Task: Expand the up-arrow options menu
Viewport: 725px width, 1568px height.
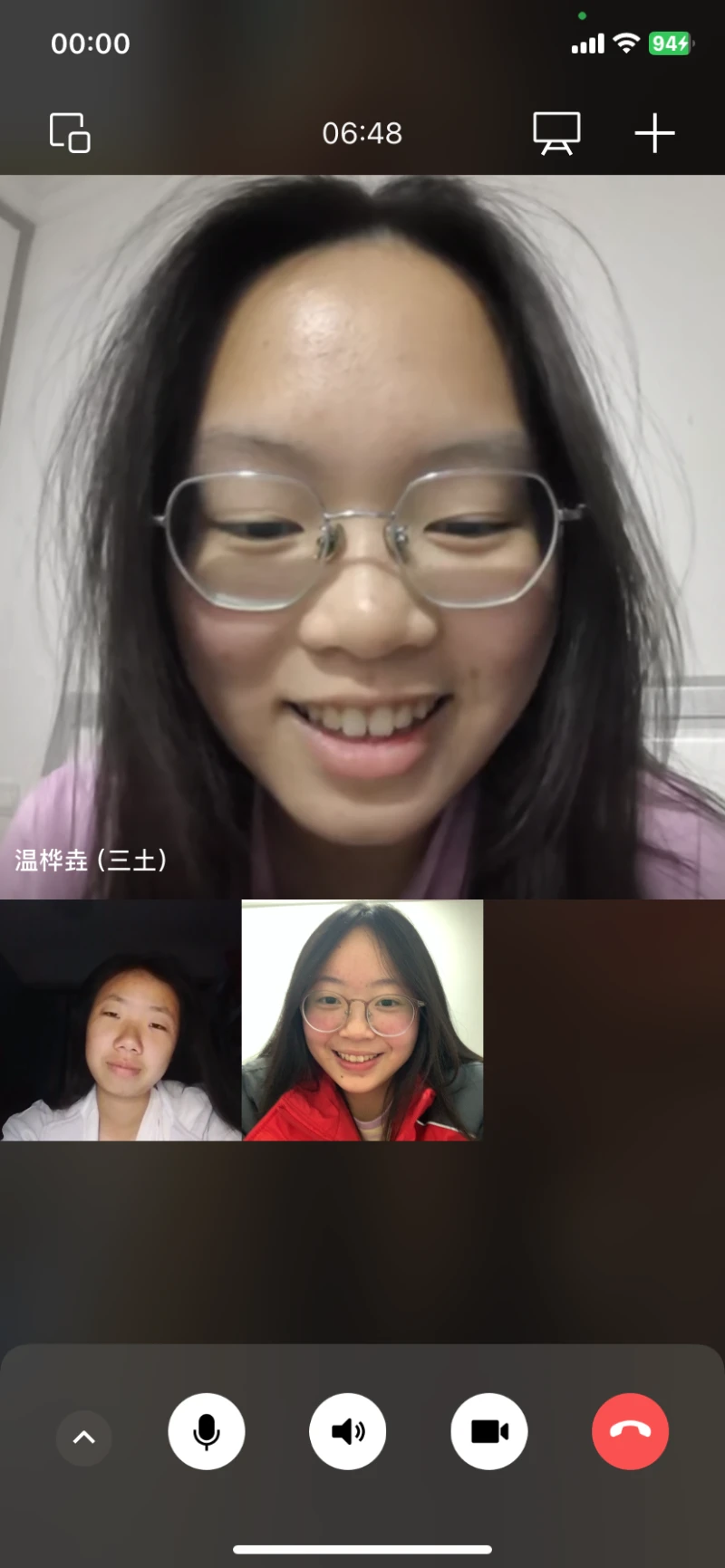Action: click(x=83, y=1437)
